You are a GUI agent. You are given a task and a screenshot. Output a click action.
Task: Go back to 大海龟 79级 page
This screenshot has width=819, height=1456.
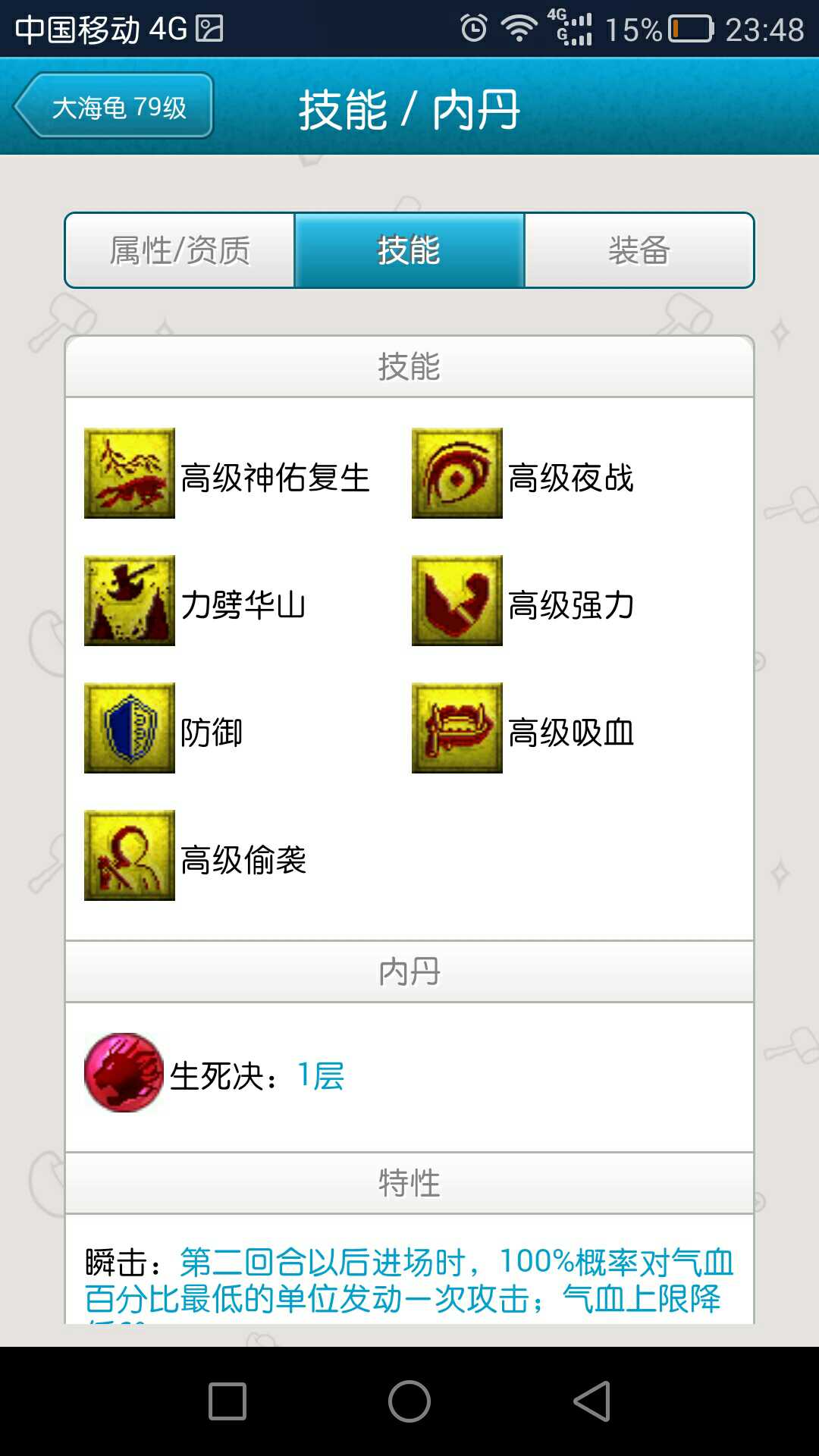click(114, 106)
